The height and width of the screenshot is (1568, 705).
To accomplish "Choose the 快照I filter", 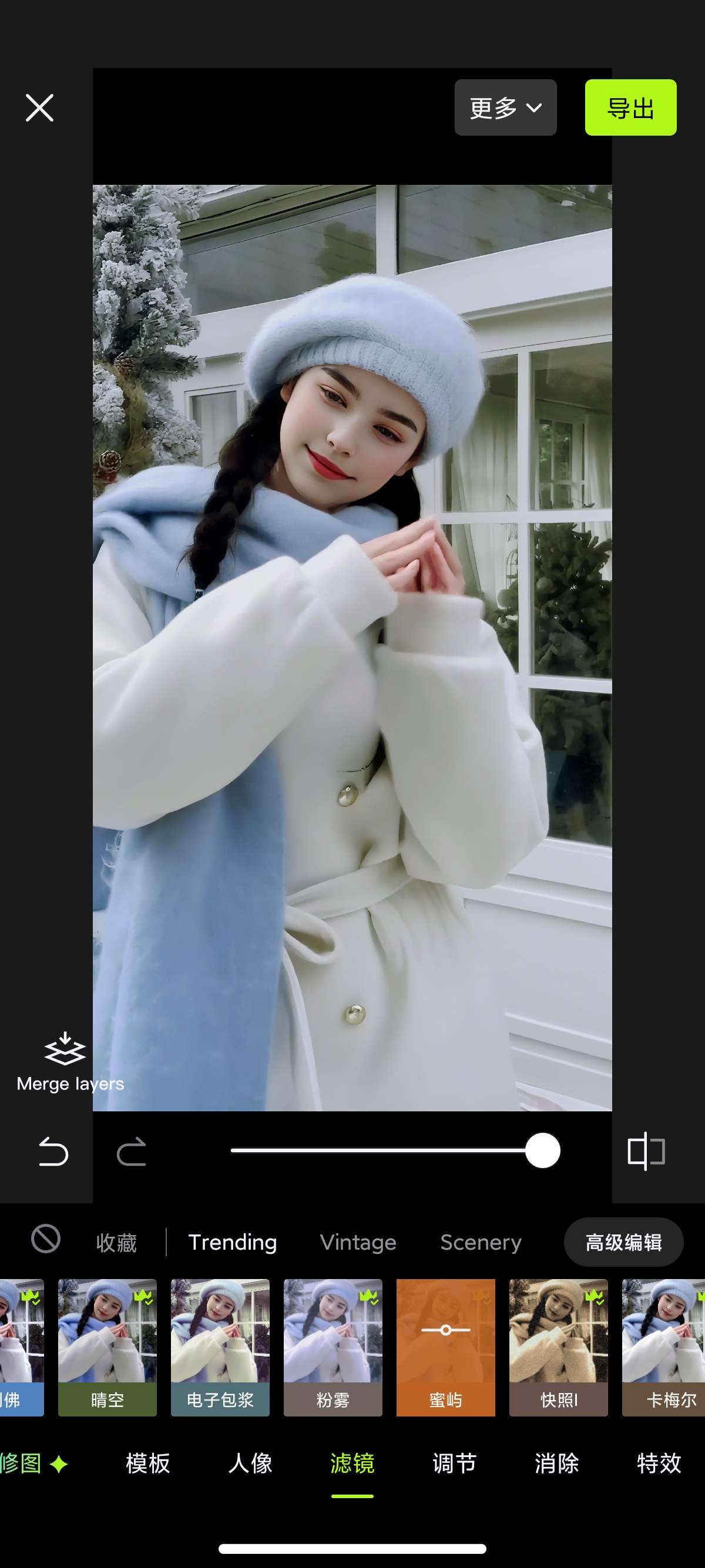I will click(558, 1348).
